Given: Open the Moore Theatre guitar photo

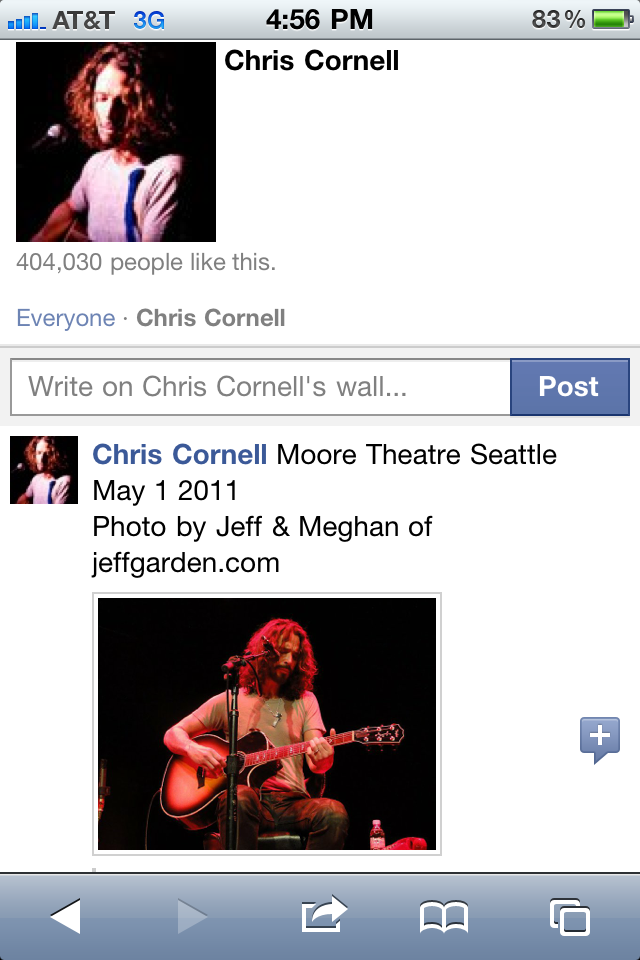Looking at the screenshot, I should click(x=267, y=724).
